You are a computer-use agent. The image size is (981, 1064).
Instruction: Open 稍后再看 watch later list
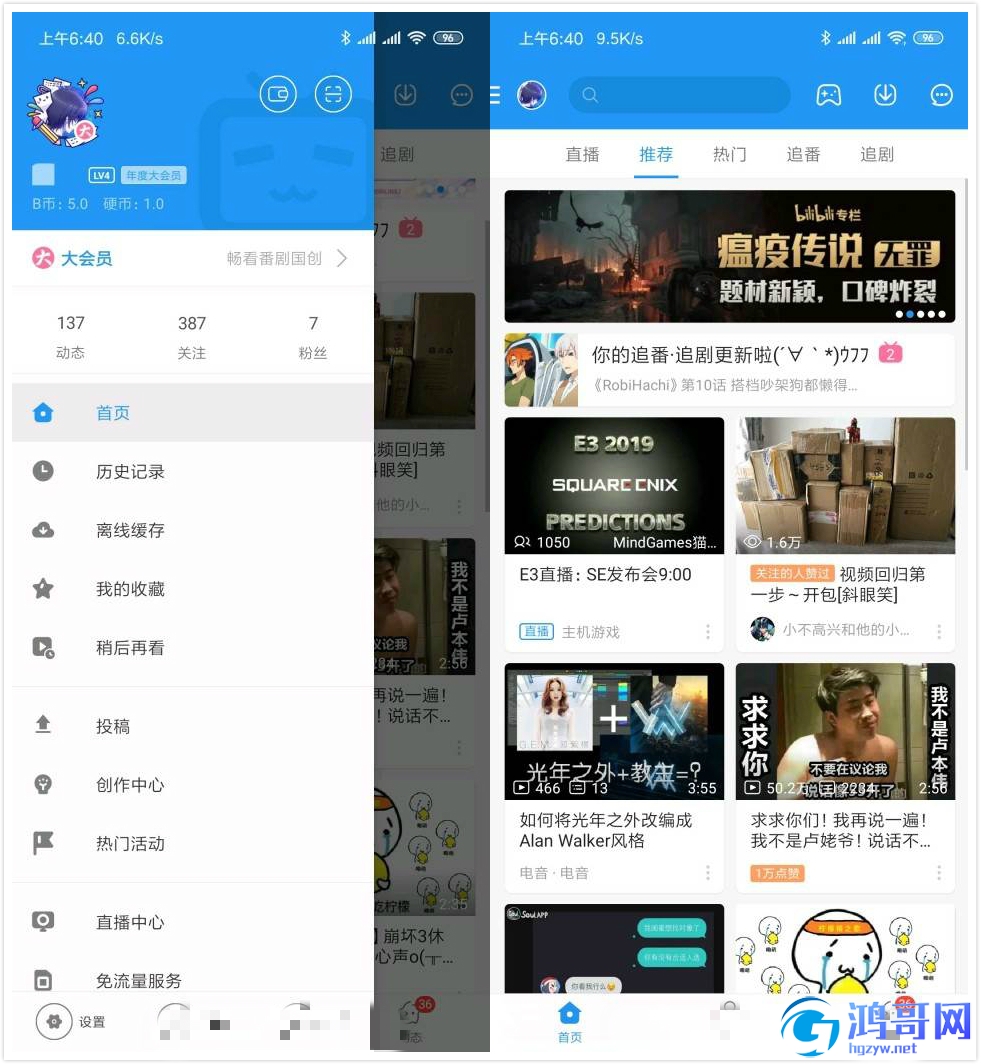tap(130, 648)
